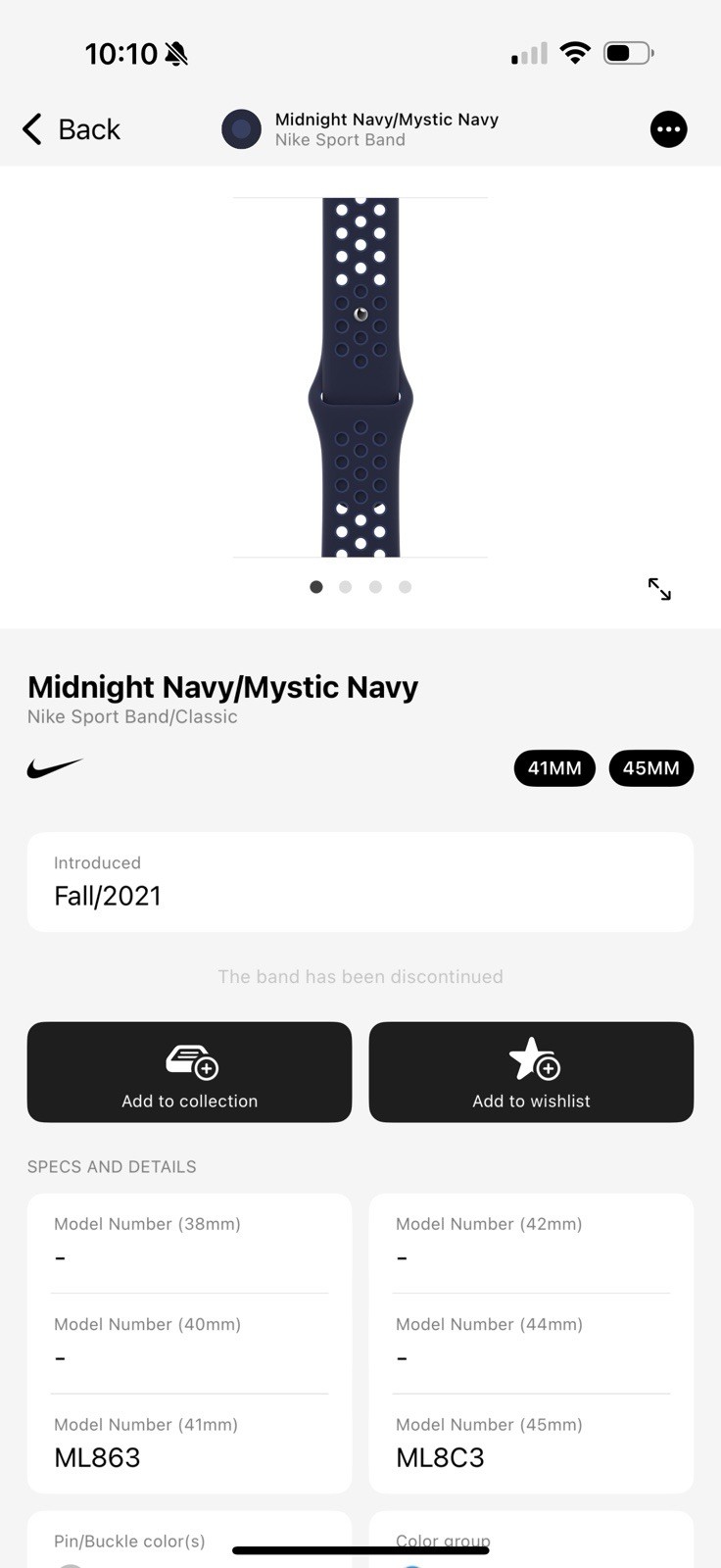Select the 41MM size chip
Image resolution: width=721 pixels, height=1568 pixels.
click(x=554, y=768)
